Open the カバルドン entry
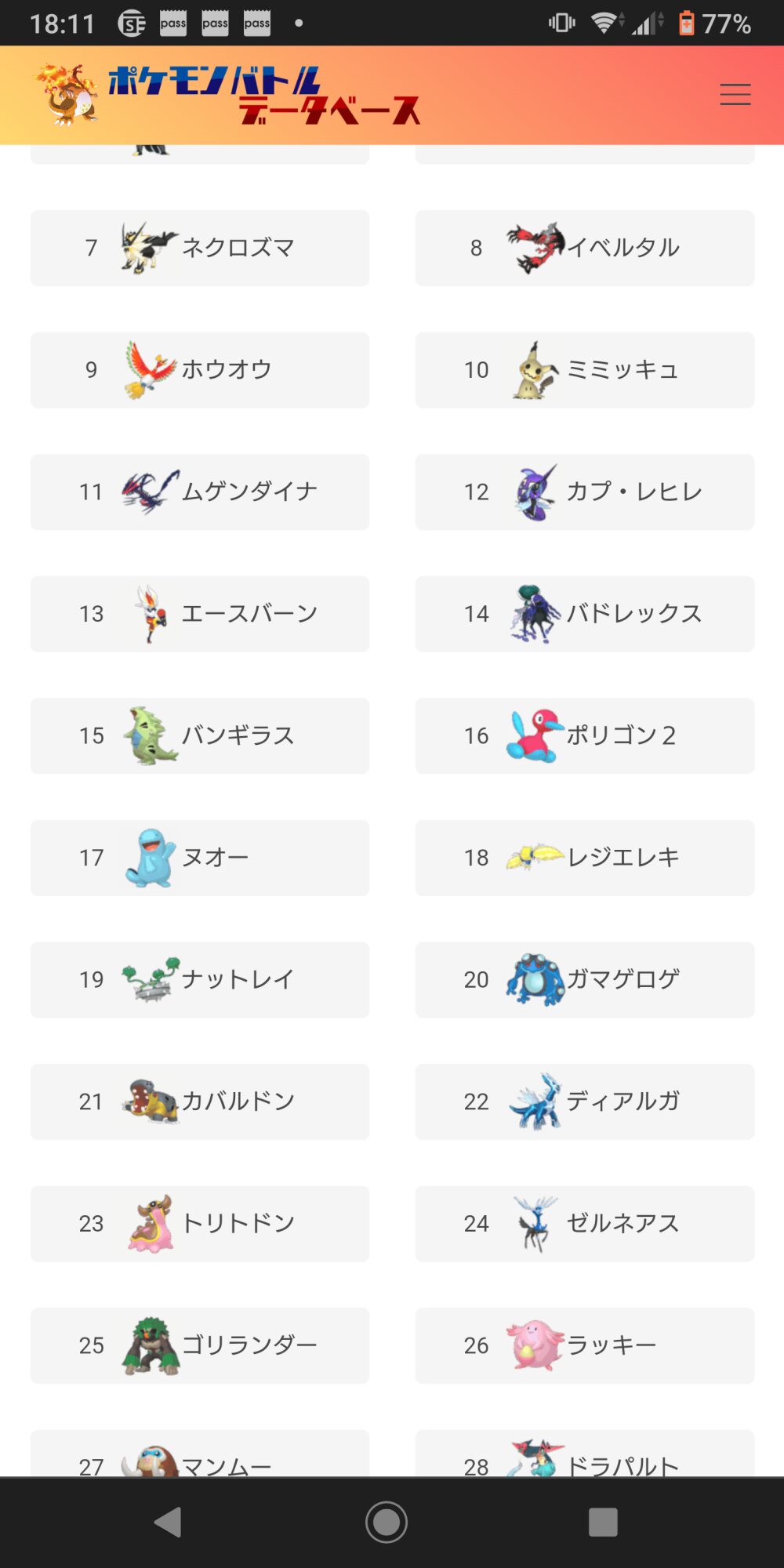 click(200, 1102)
